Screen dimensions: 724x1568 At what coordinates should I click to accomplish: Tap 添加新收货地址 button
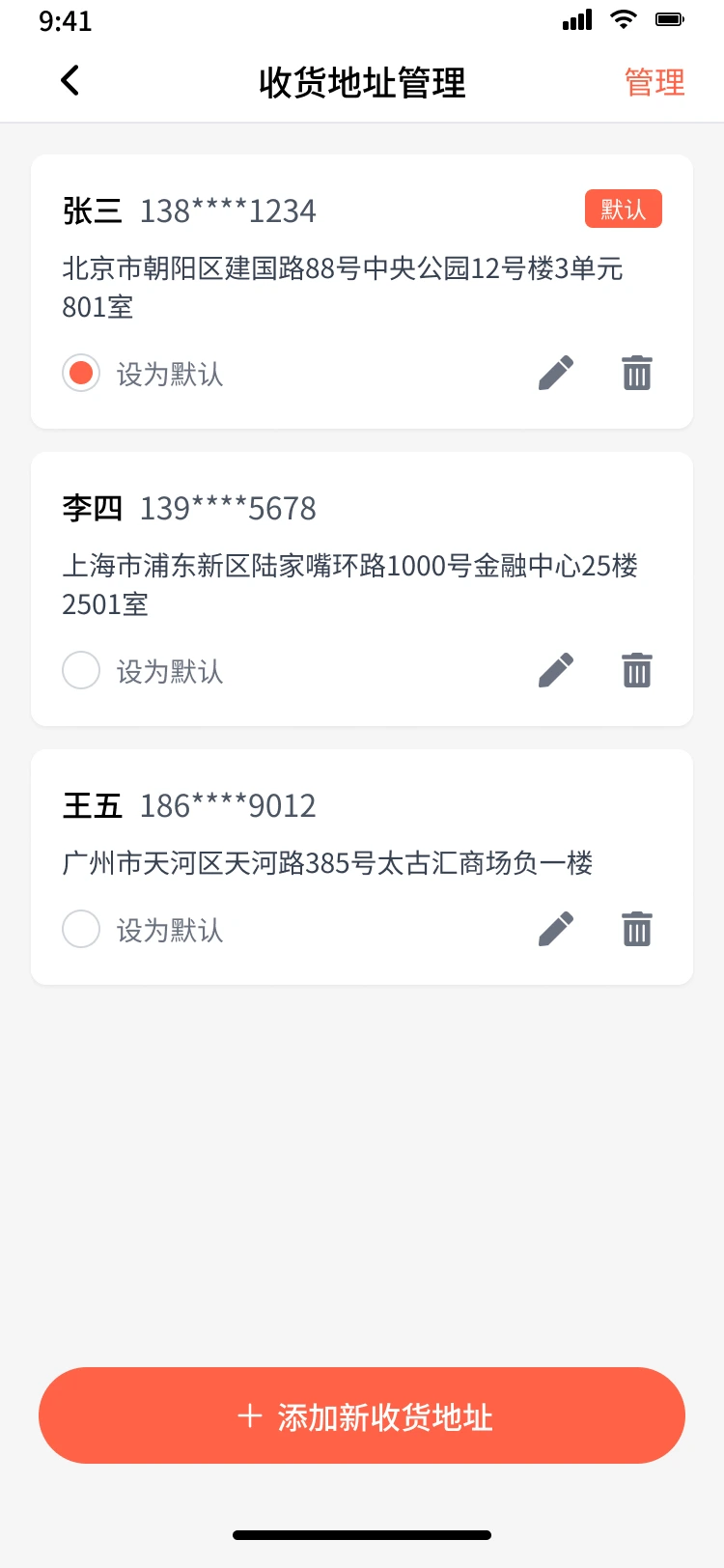tap(362, 1415)
